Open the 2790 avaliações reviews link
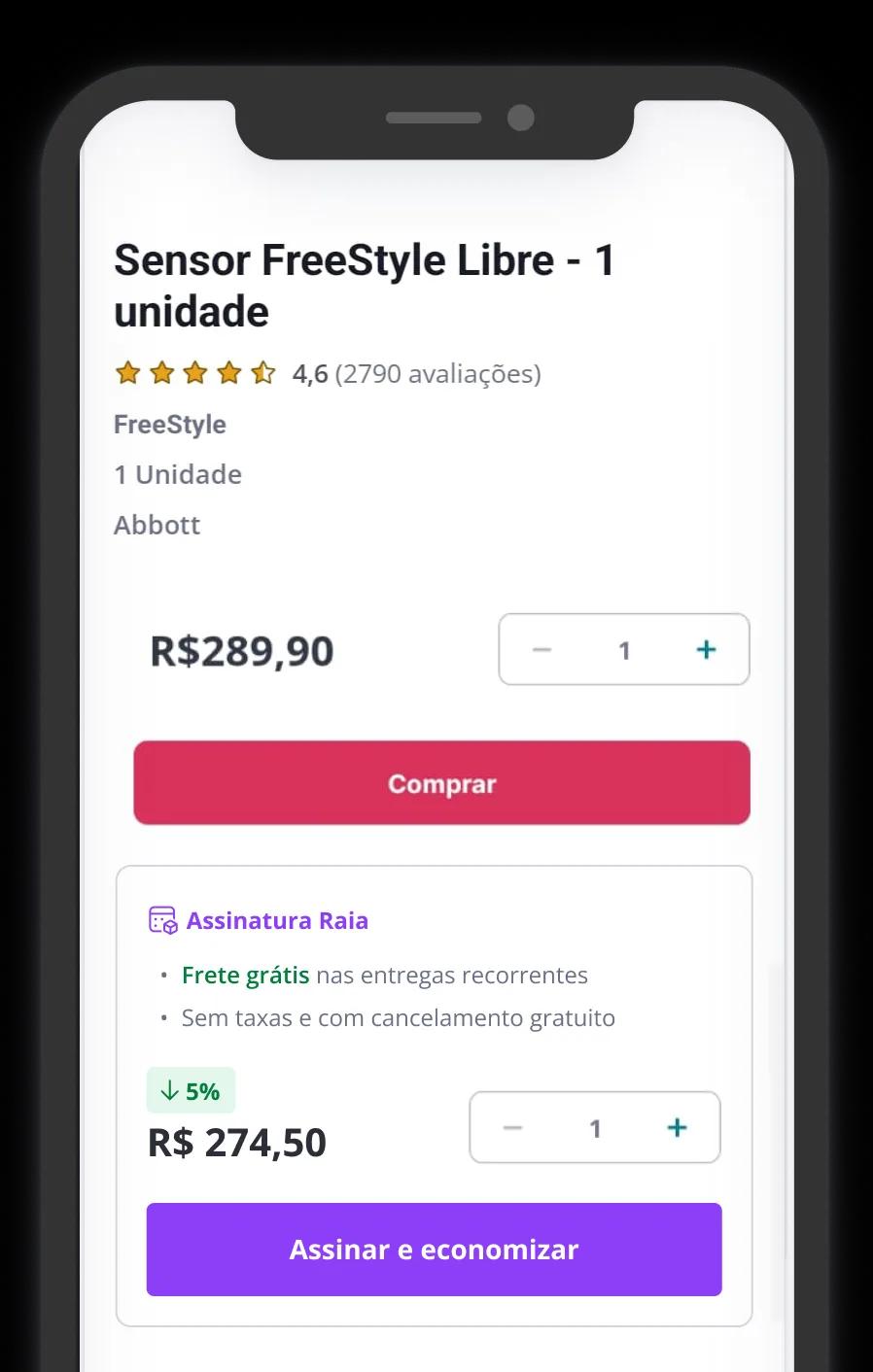873x1372 pixels. point(437,373)
